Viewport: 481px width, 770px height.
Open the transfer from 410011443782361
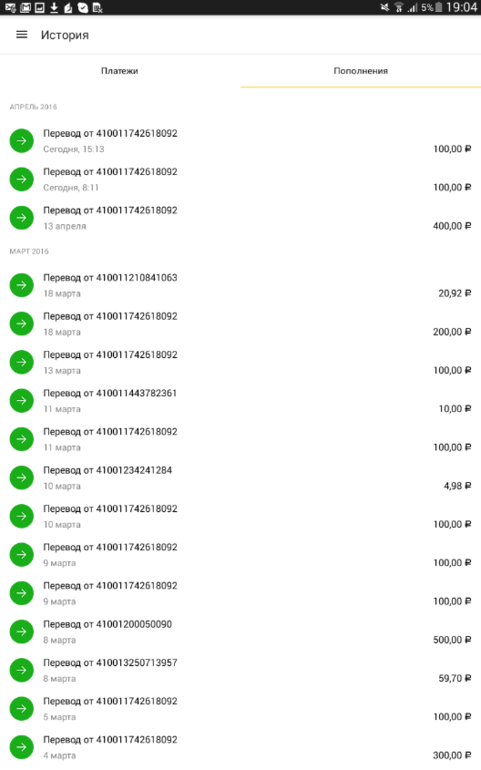[x=240, y=401]
